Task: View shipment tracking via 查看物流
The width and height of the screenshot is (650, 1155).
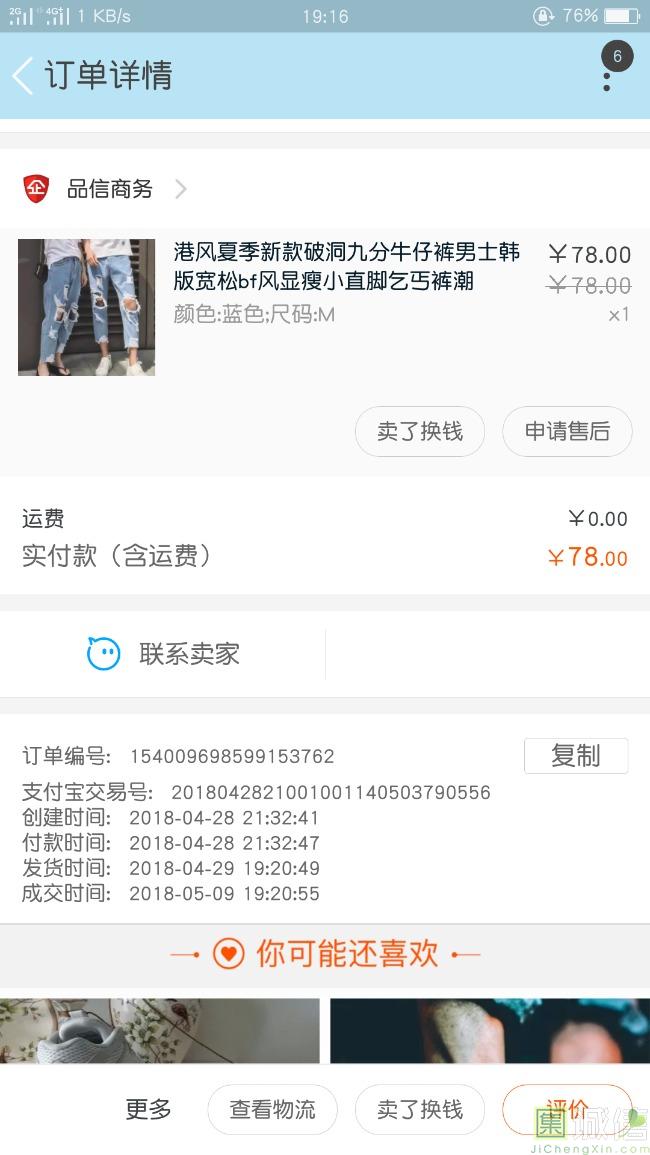Action: pos(272,1109)
